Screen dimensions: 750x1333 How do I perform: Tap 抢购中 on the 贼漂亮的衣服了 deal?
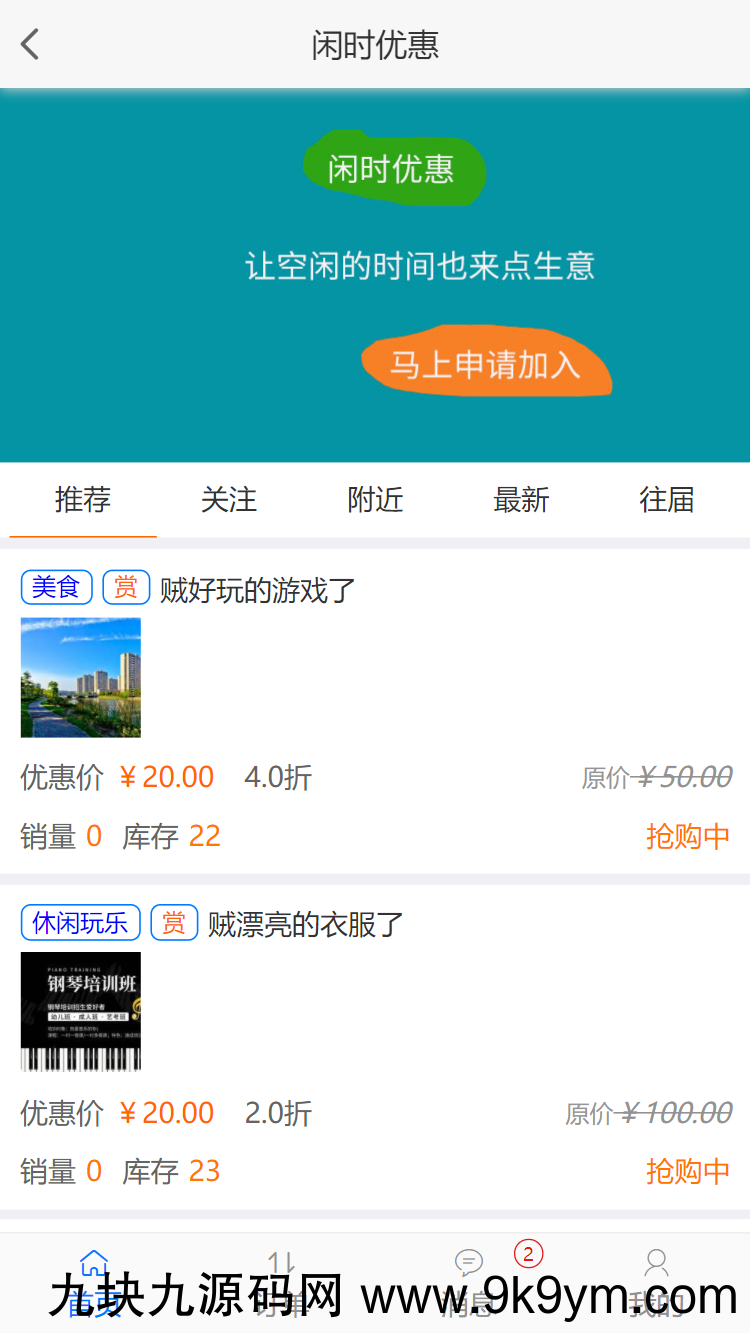(x=688, y=1170)
